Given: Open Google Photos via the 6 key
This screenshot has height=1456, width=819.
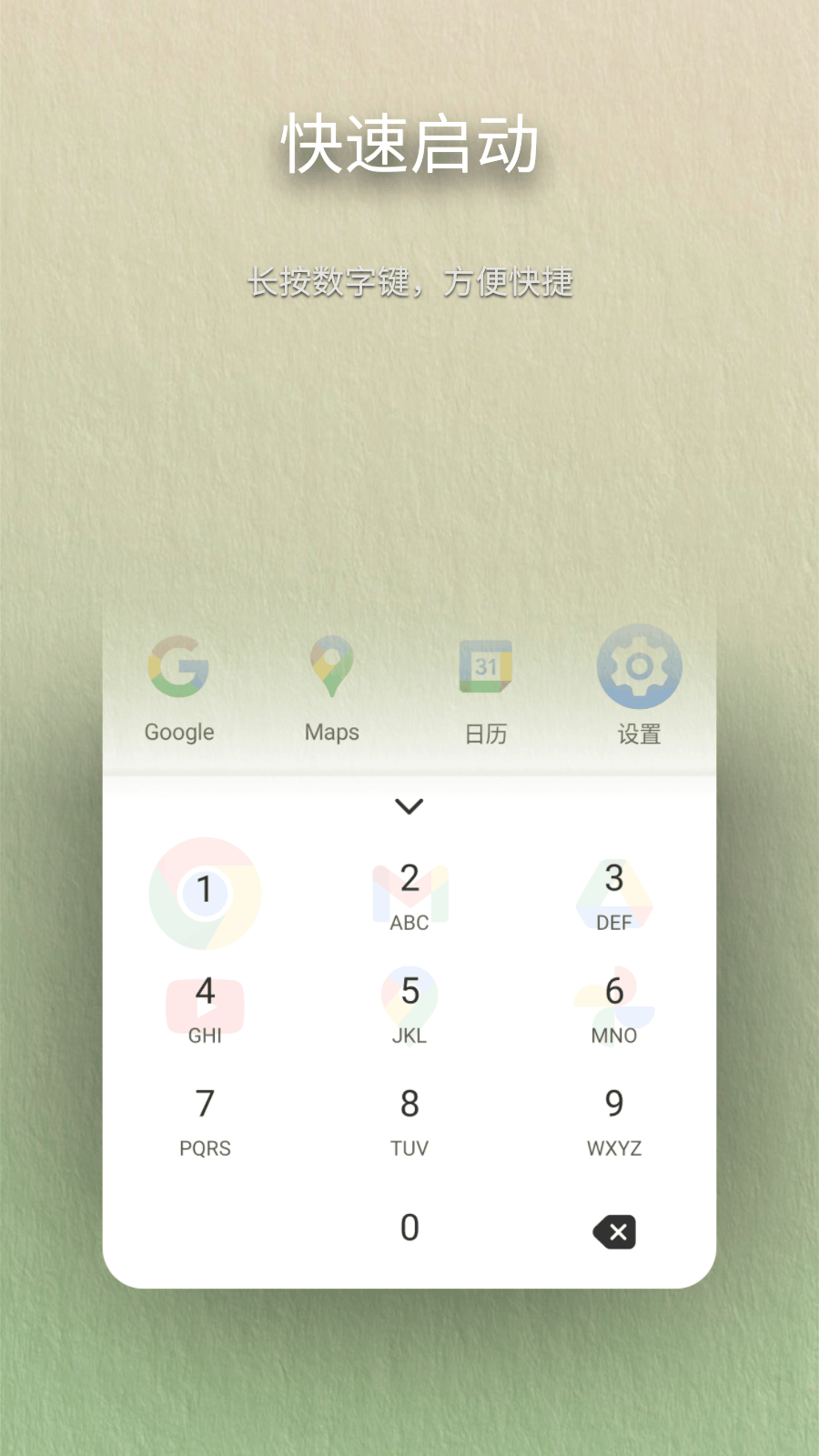Looking at the screenshot, I should point(613,1005).
